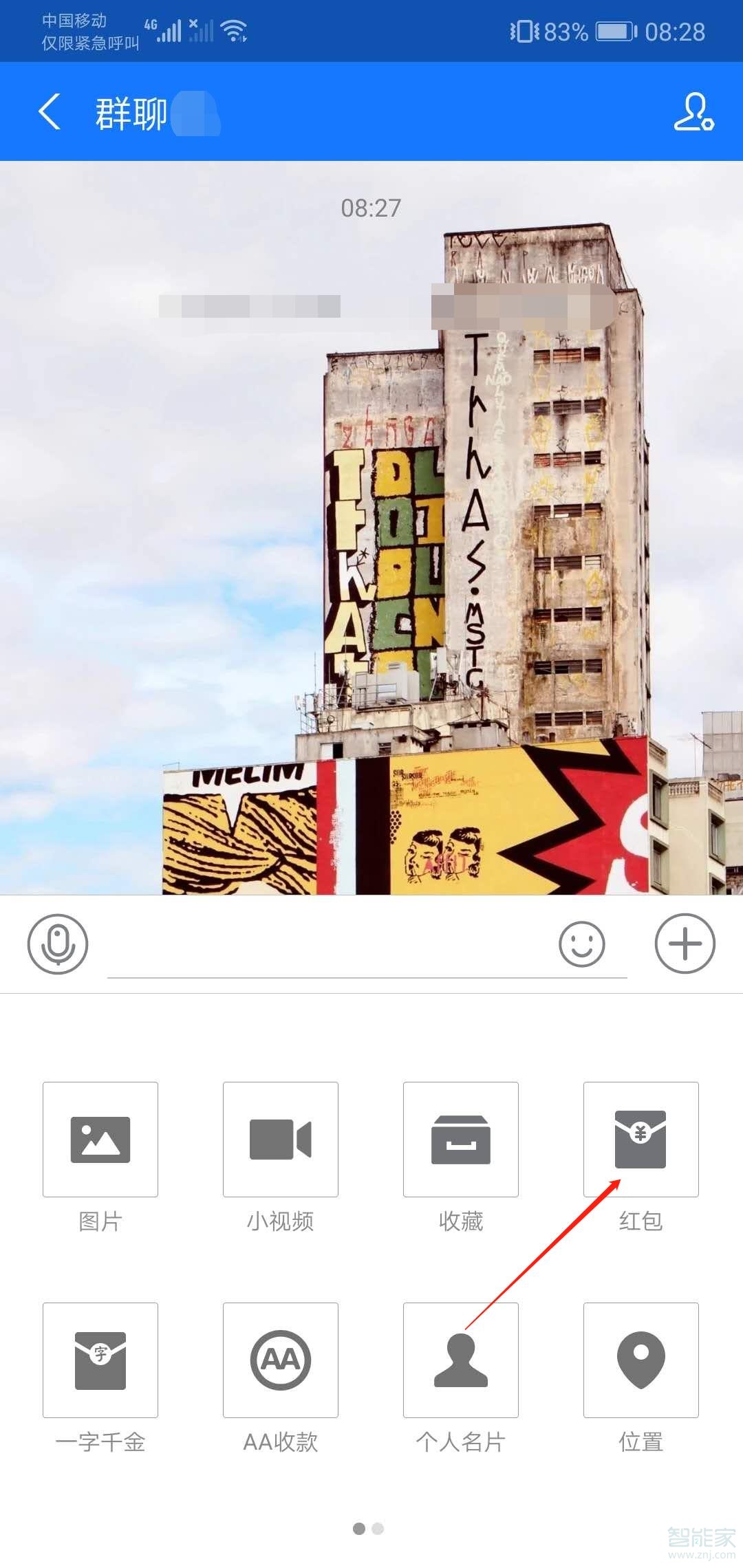Open the emoji picker
Screen dimensions: 743x1568
coord(581,944)
